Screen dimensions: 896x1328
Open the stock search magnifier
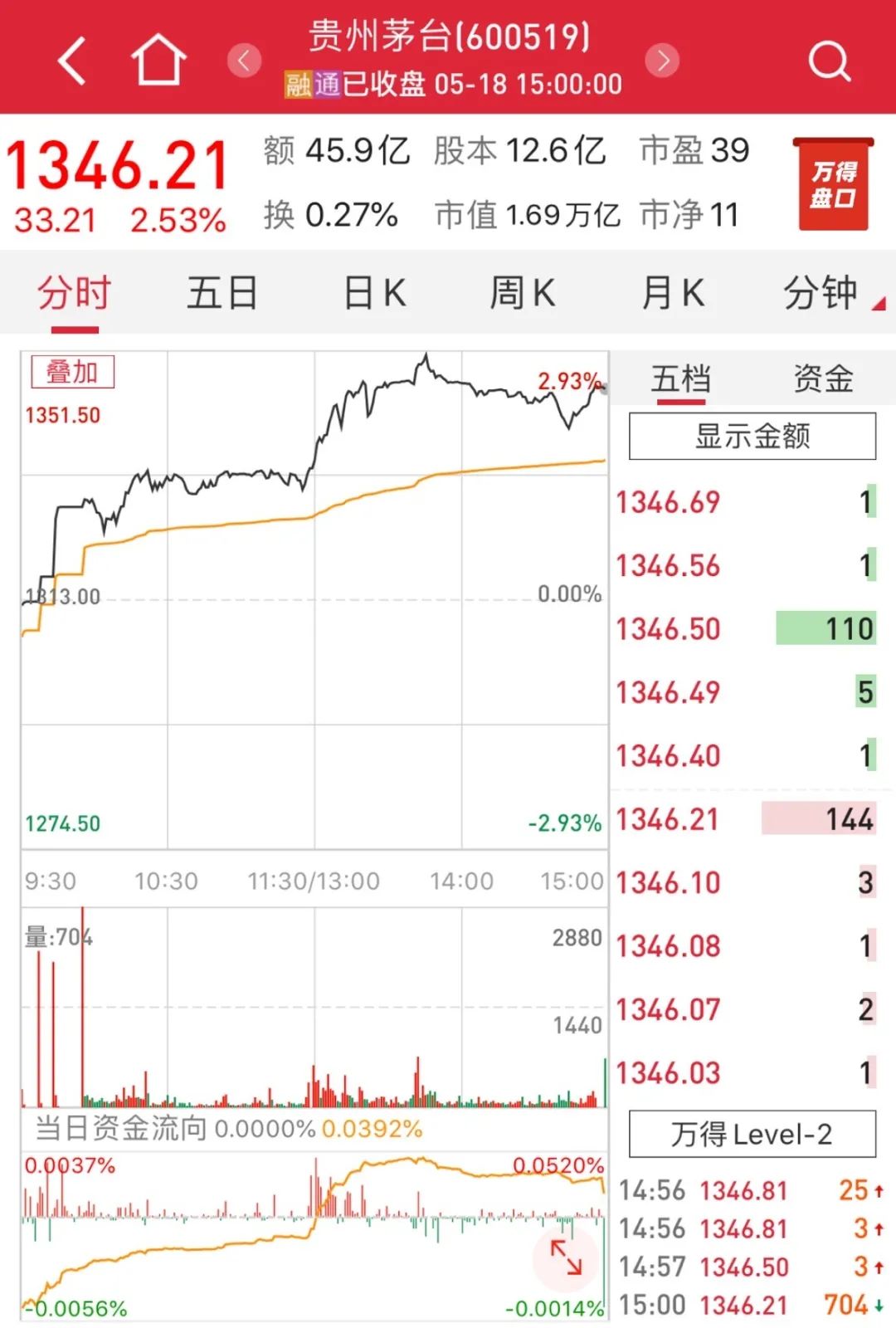[x=829, y=61]
